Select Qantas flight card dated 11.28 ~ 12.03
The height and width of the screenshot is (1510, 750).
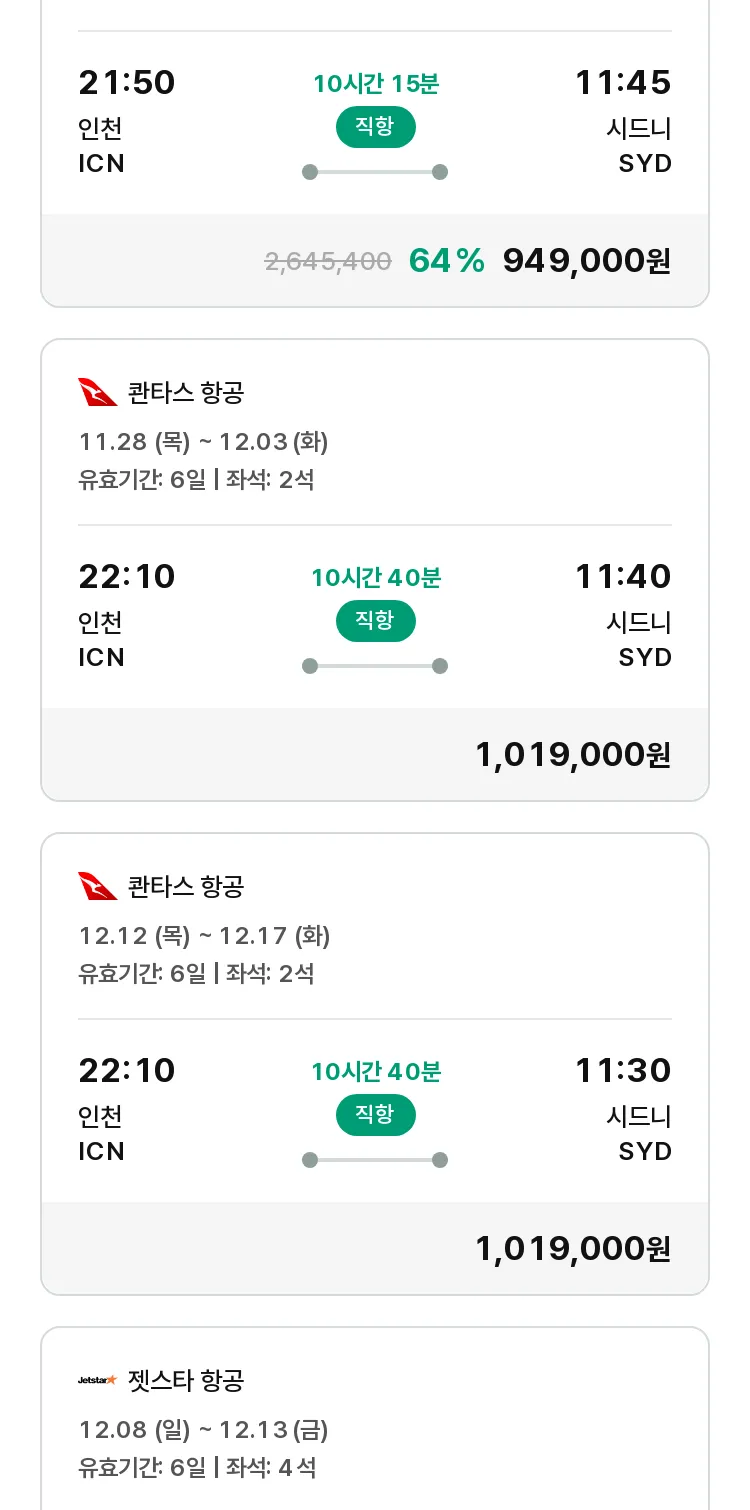pyautogui.click(x=375, y=570)
